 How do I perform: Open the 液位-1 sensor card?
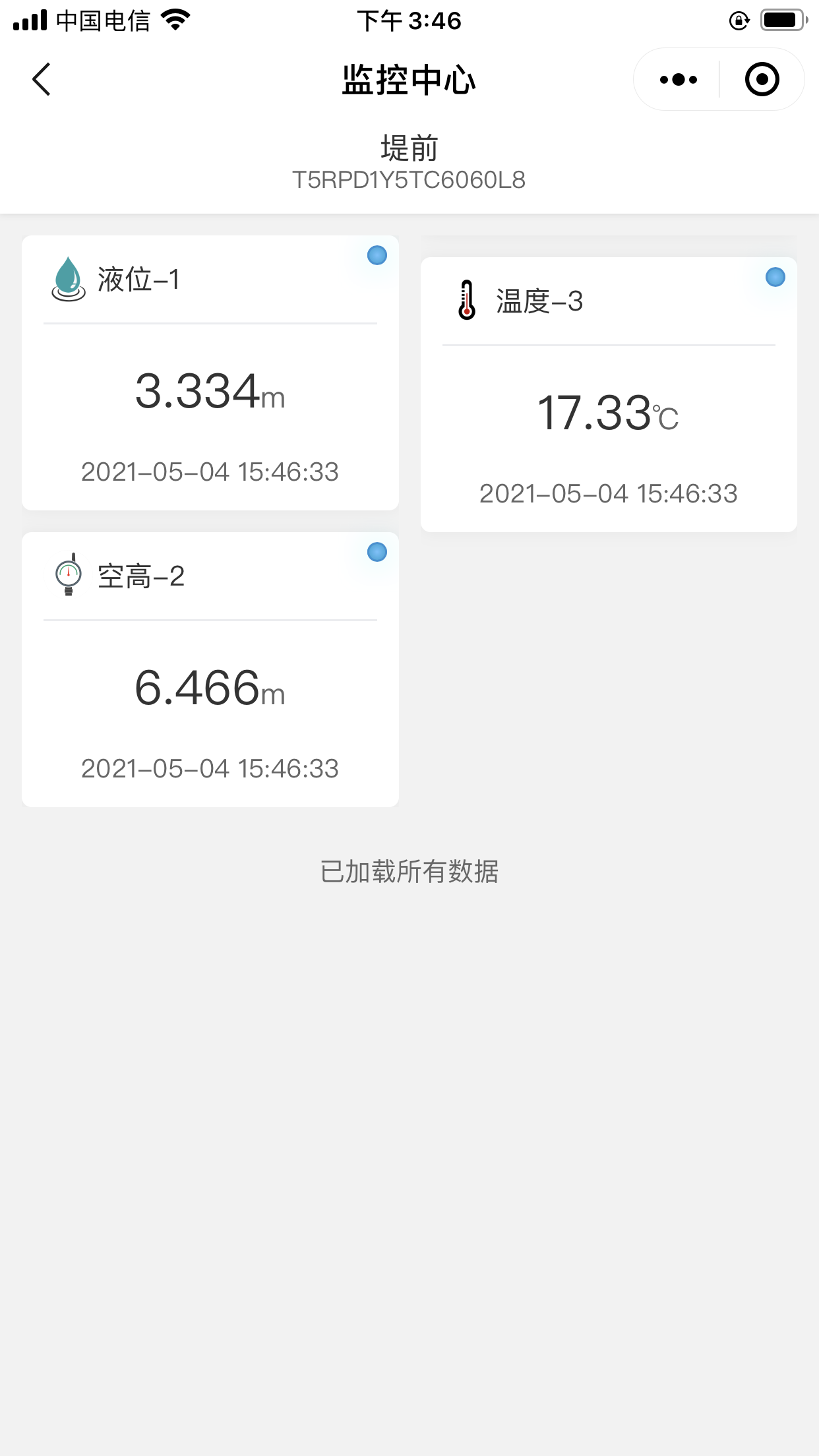[x=210, y=373]
